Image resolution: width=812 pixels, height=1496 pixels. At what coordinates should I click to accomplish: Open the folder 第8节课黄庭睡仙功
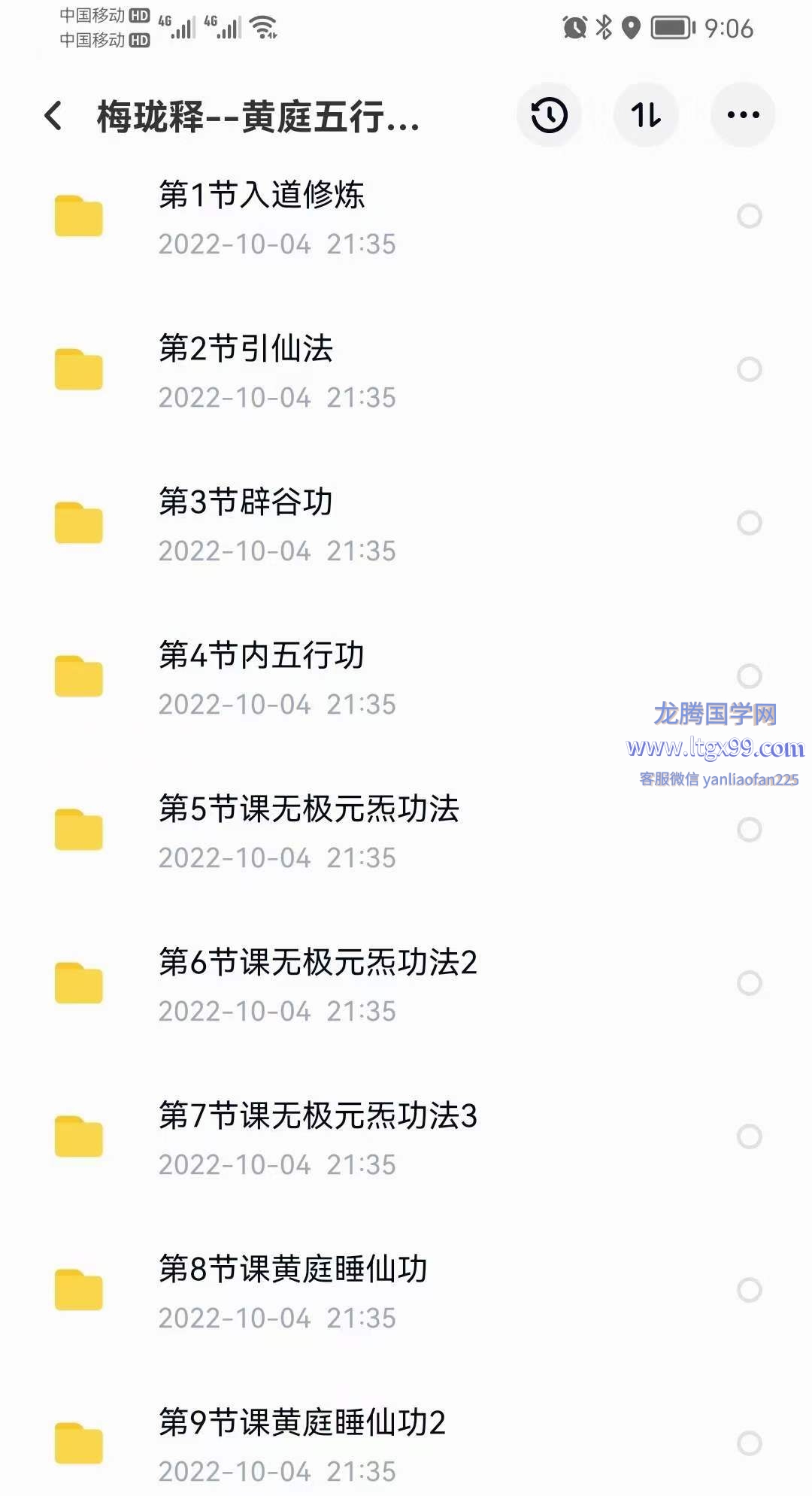click(x=292, y=1270)
